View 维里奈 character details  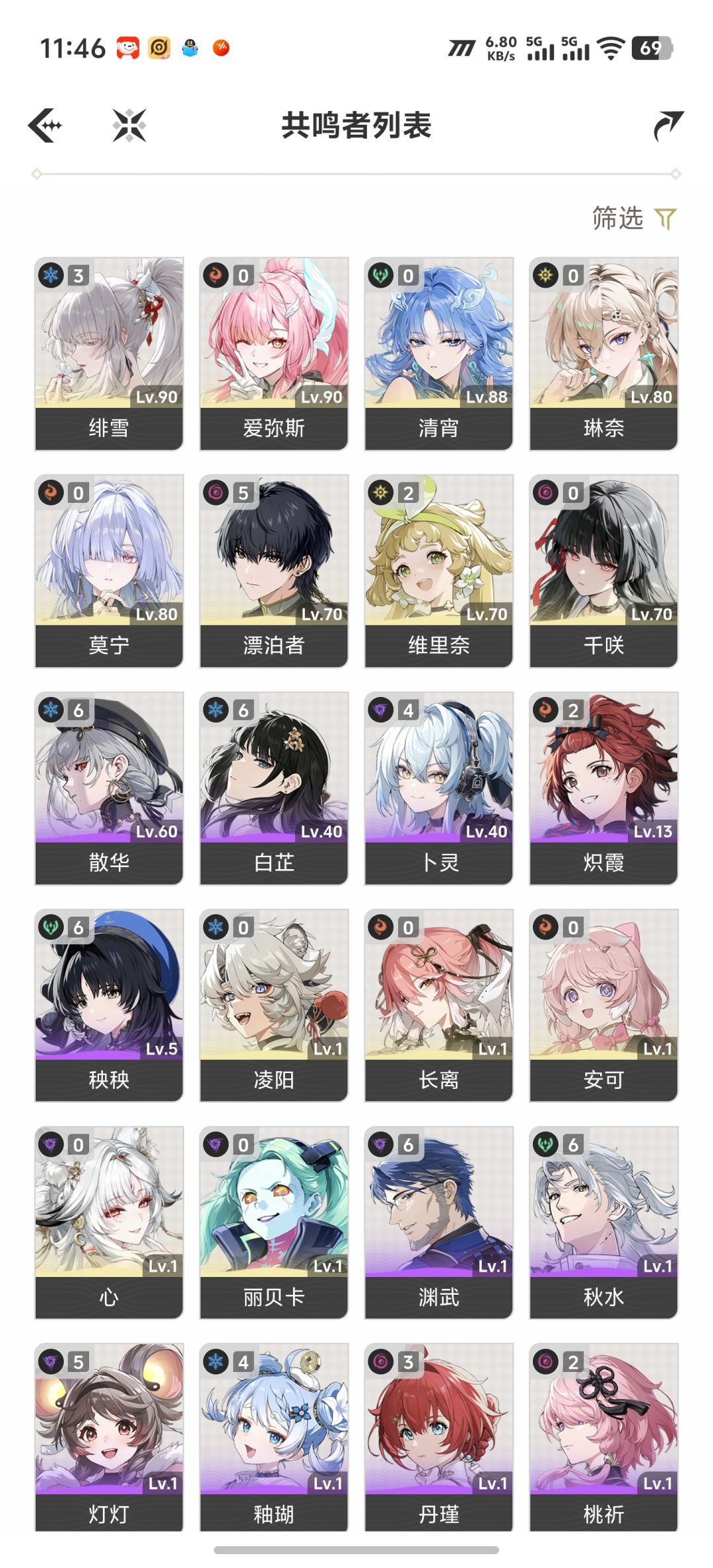[x=439, y=571]
